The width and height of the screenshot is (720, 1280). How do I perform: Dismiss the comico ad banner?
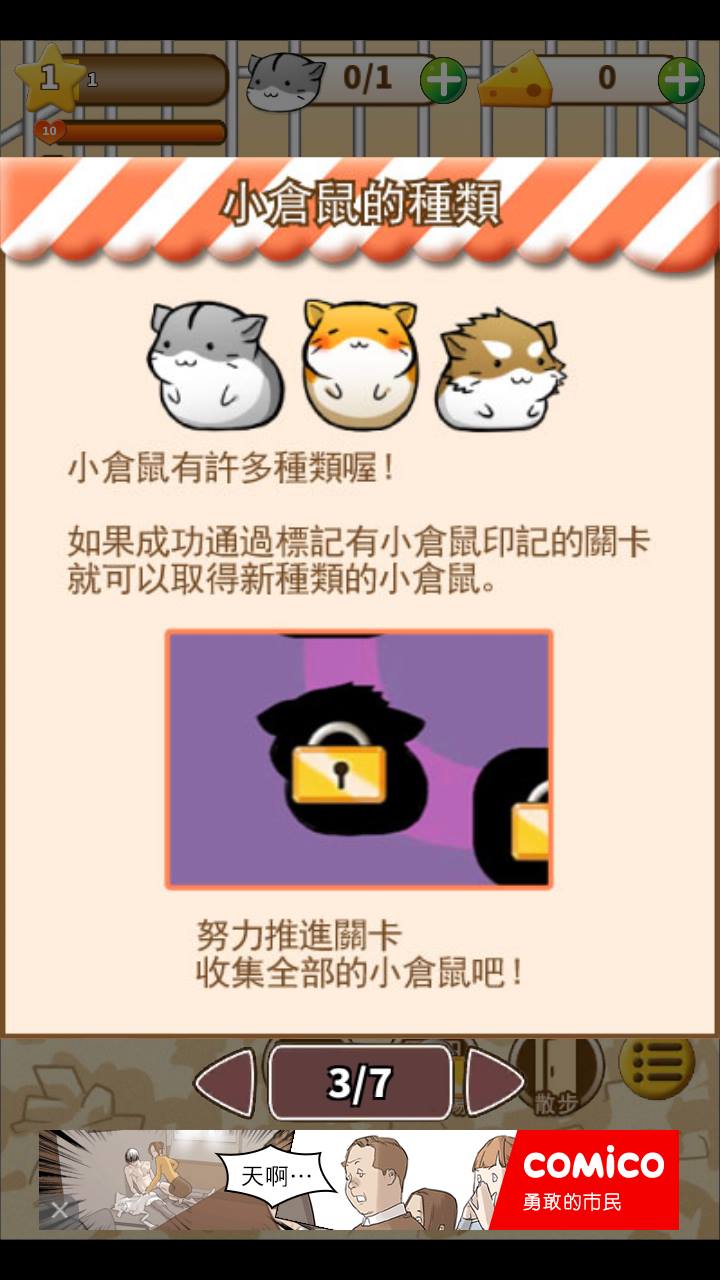(59, 1212)
